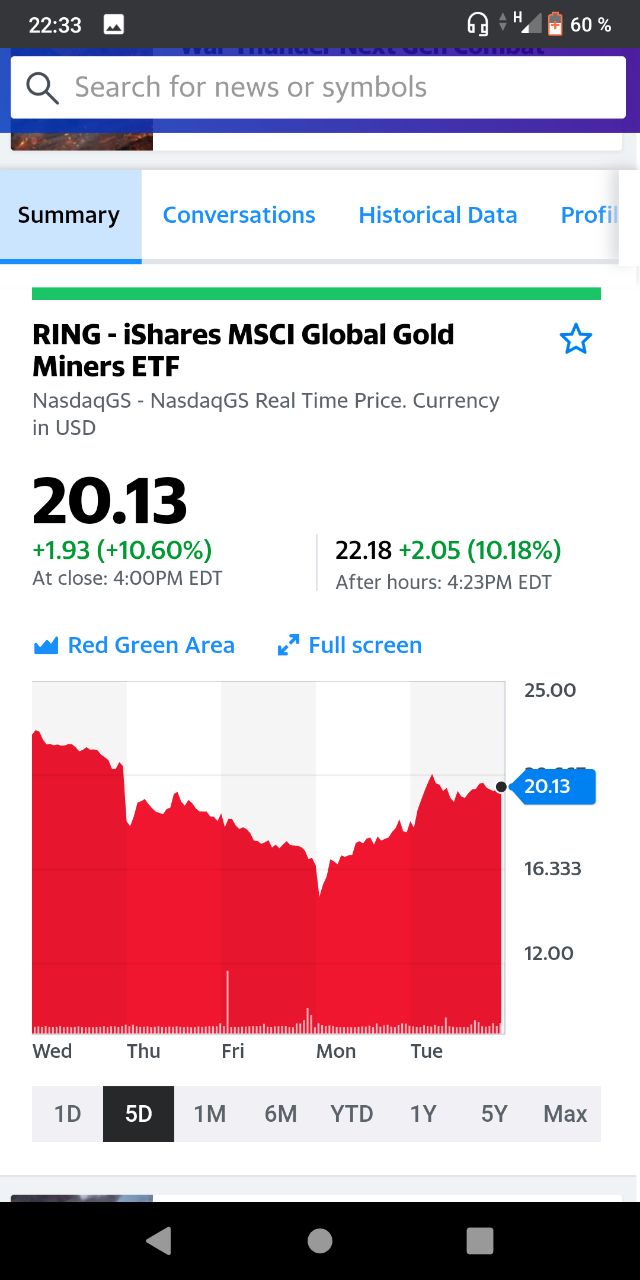
Task: Switch chart to the 1Y range
Action: tap(423, 1114)
